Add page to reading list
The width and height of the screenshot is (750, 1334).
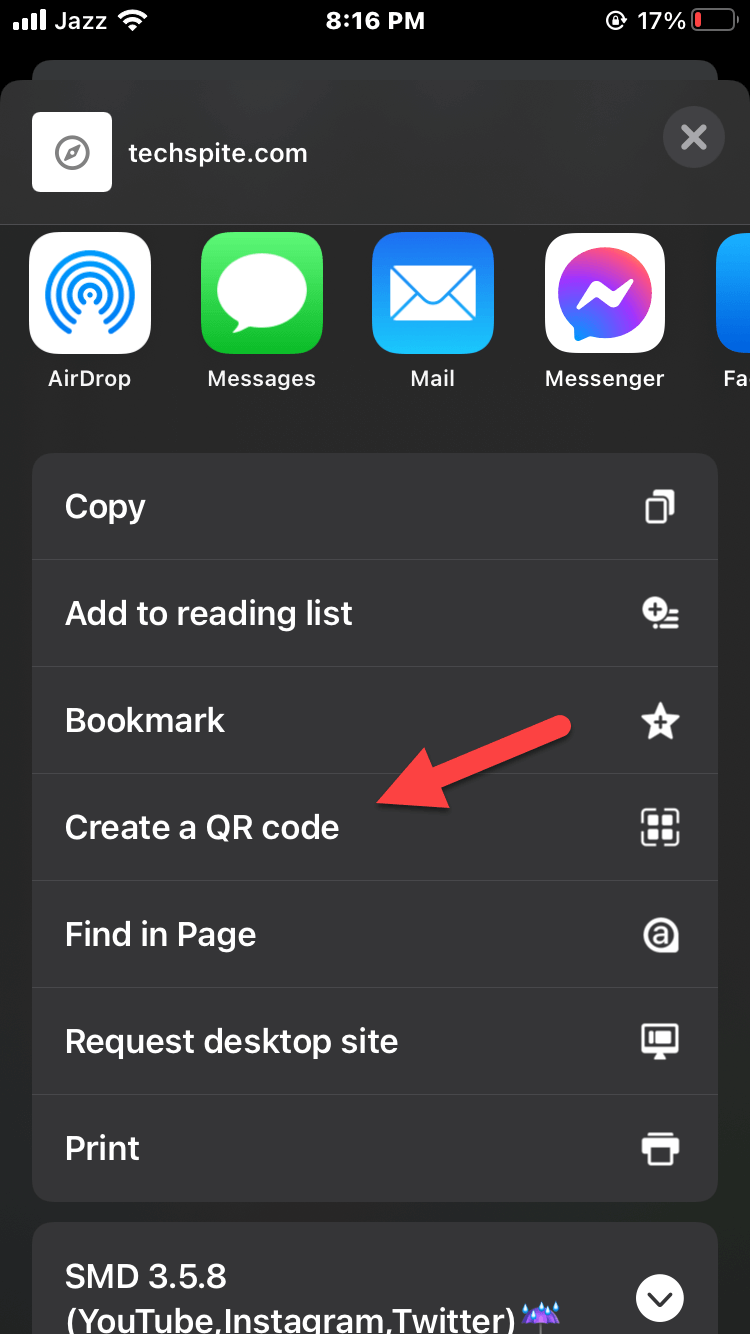click(375, 613)
